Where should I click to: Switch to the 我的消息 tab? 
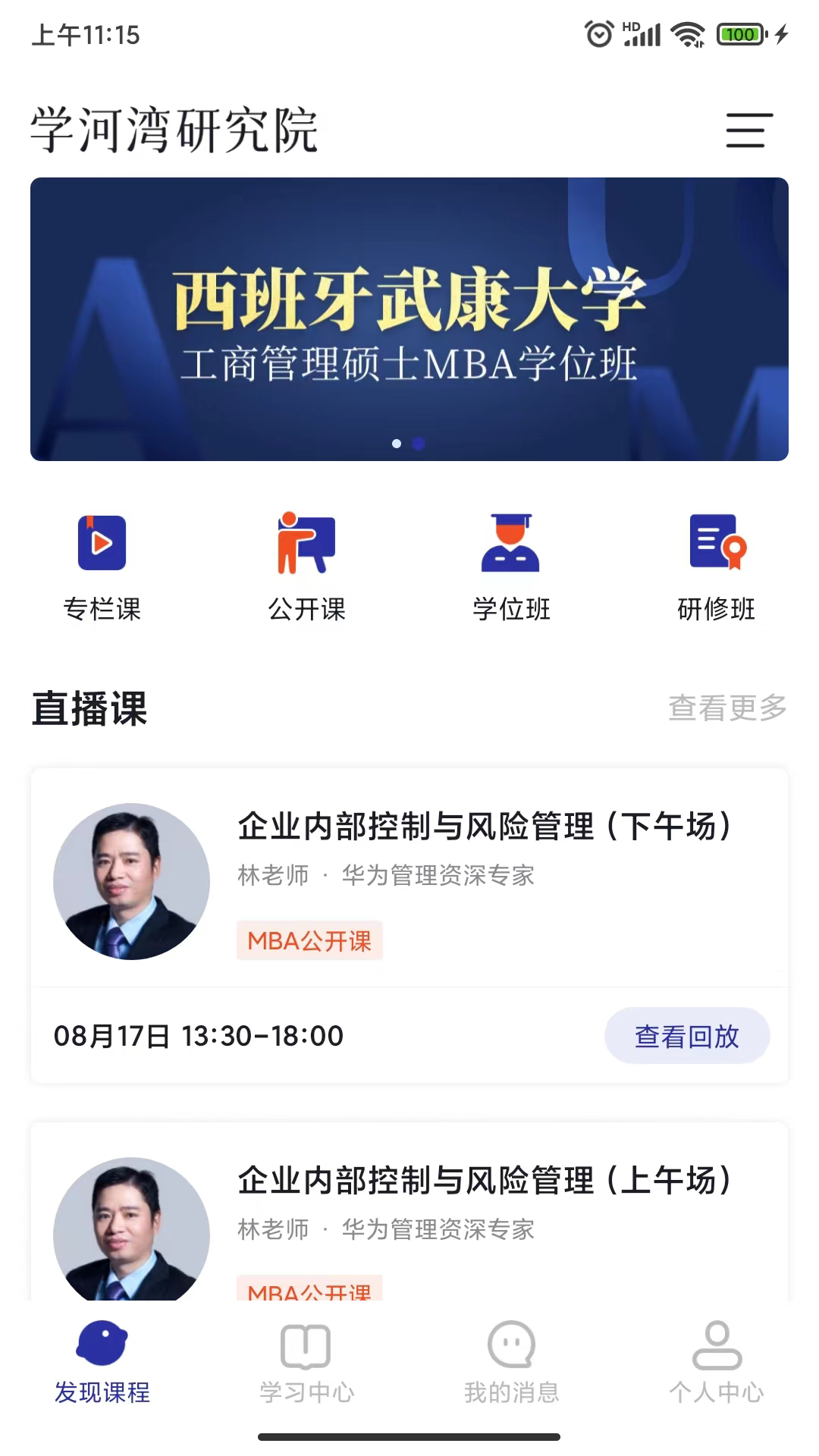(511, 1362)
